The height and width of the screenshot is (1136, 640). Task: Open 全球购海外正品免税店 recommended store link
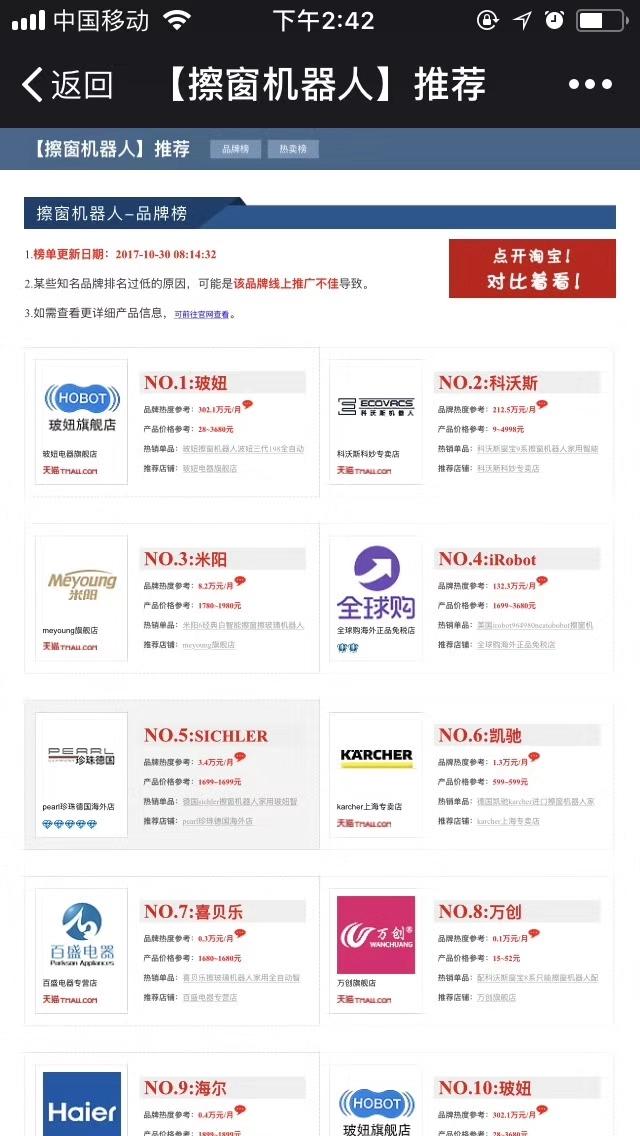[x=516, y=645]
